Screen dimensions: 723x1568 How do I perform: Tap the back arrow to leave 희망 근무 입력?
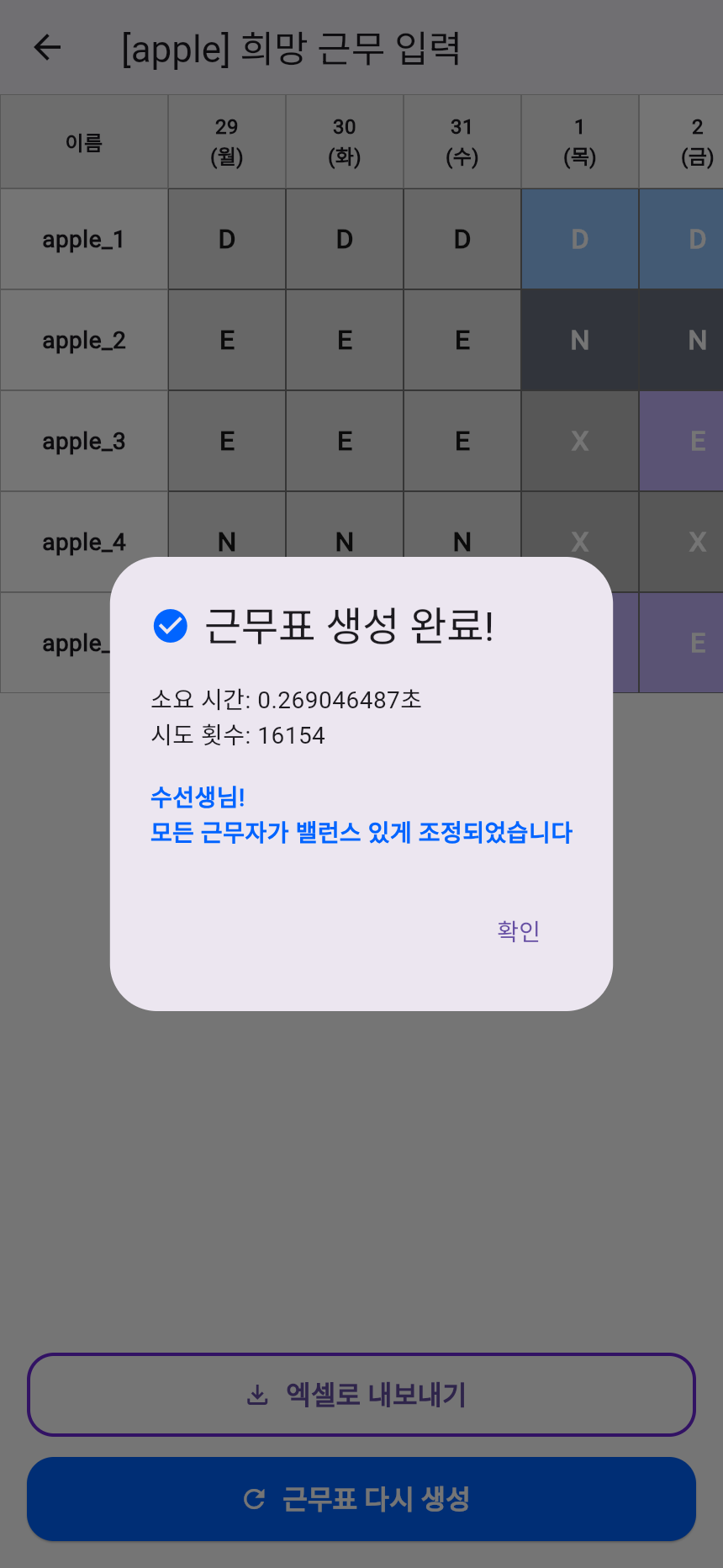tap(46, 47)
